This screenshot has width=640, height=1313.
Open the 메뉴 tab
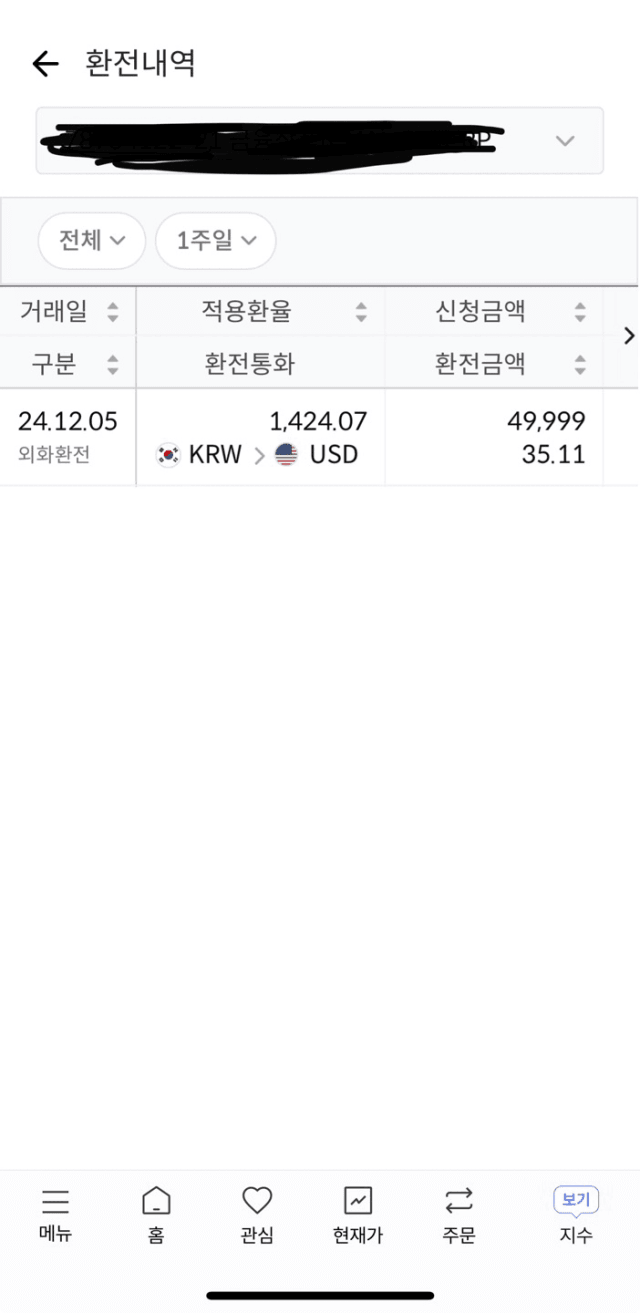(55, 1215)
